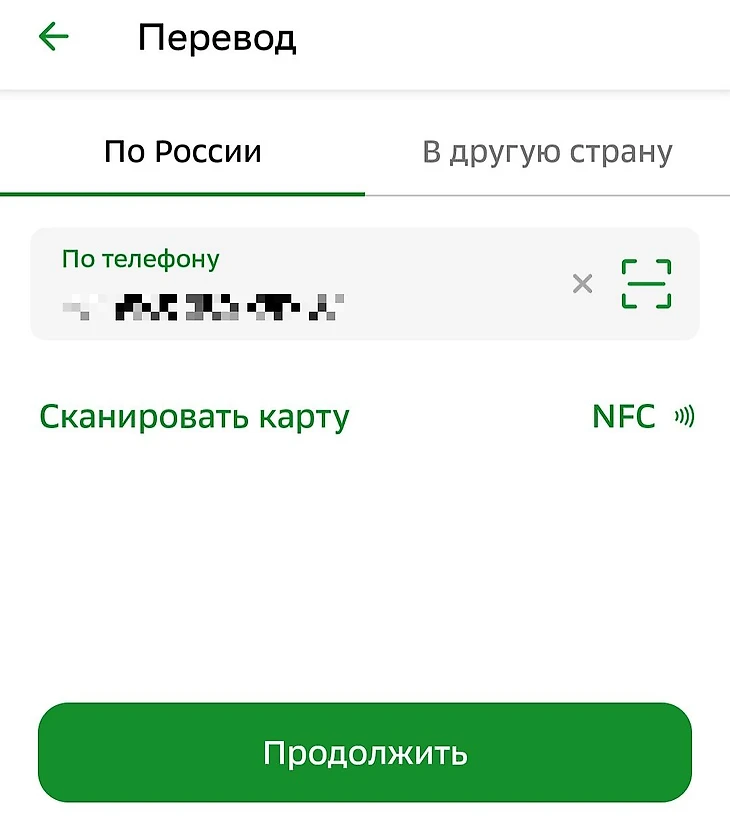
Task: Clear the phone number with the X
Action: 582,284
